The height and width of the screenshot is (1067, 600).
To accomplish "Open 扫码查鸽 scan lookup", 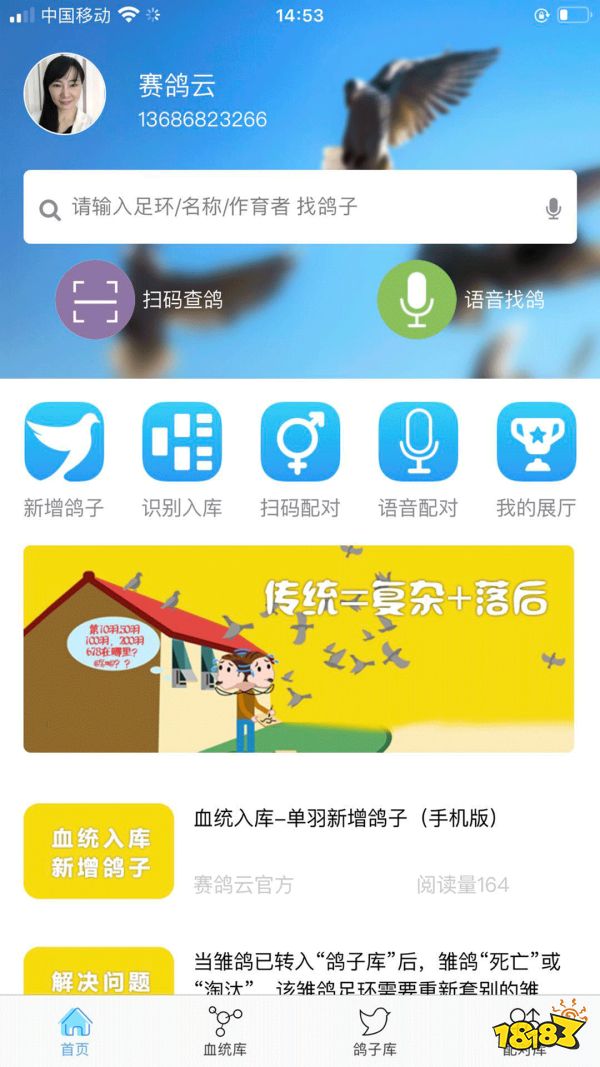I will click(x=95, y=299).
